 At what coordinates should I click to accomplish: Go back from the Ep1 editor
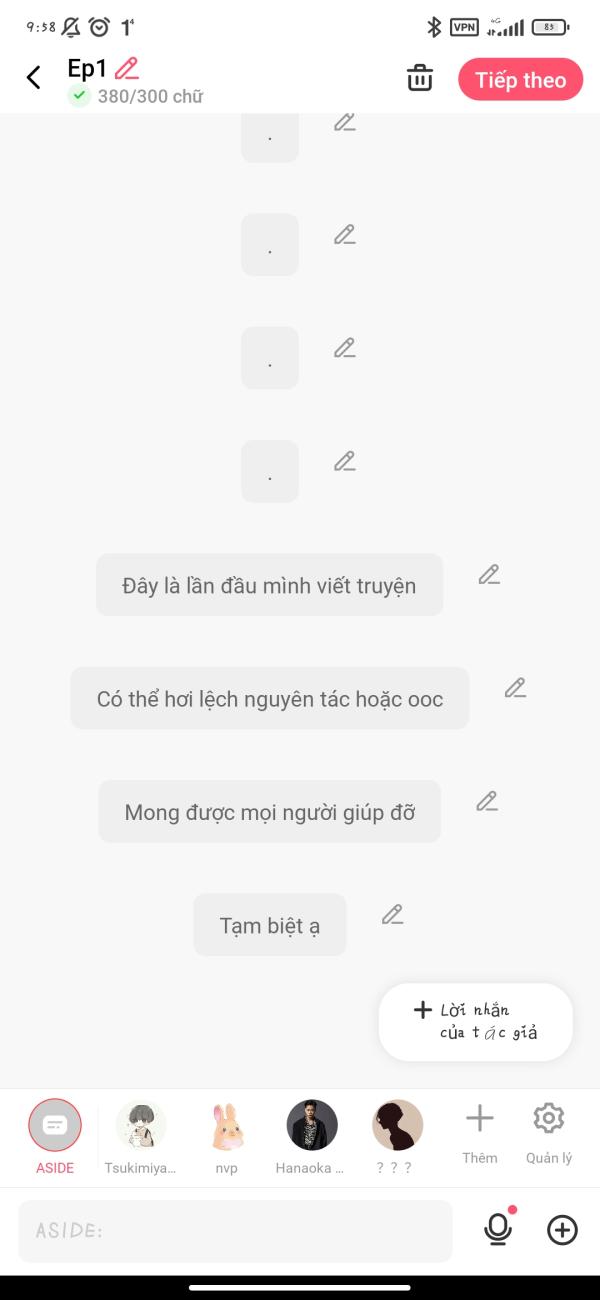click(x=34, y=78)
